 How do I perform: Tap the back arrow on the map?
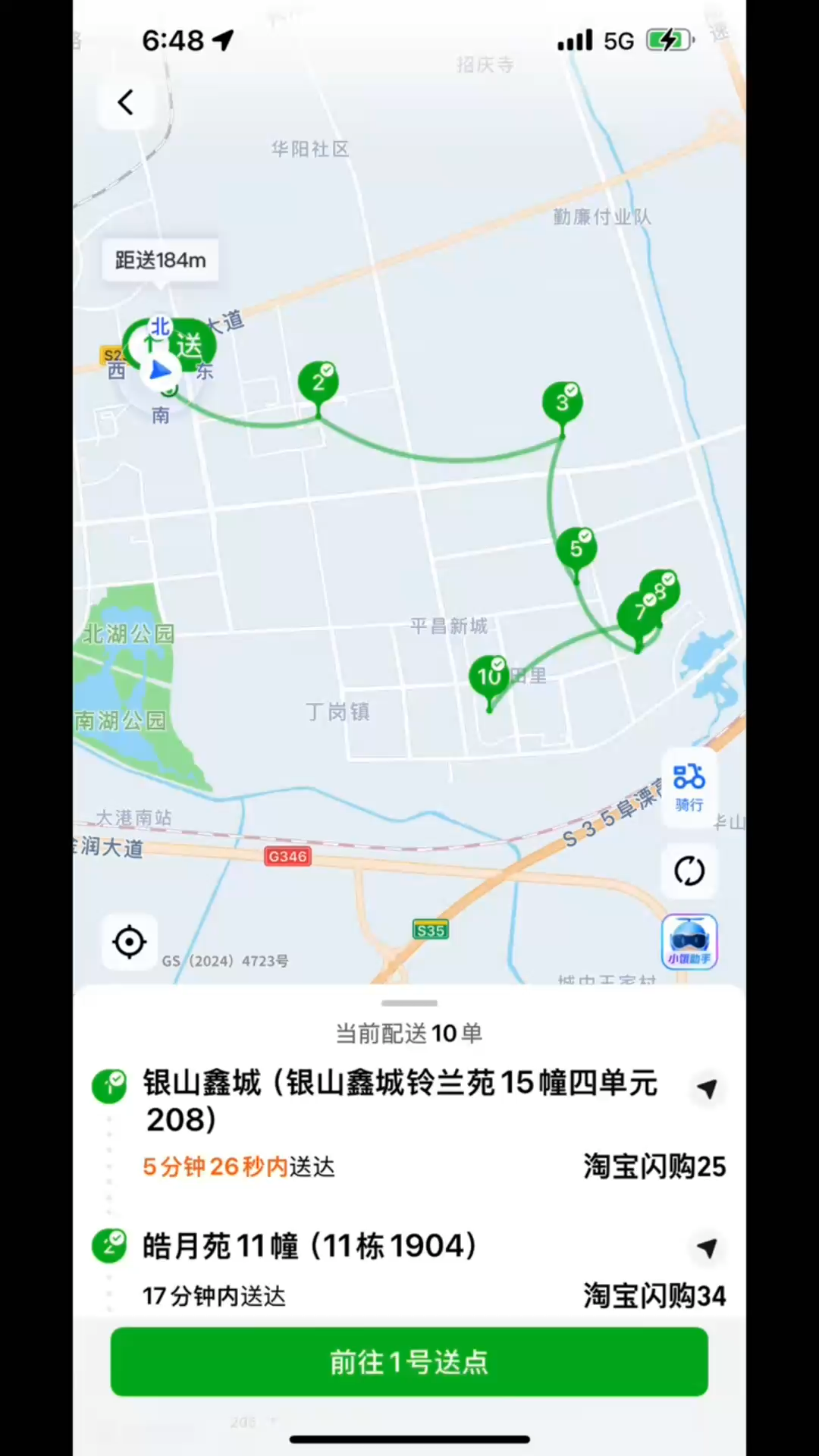126,102
